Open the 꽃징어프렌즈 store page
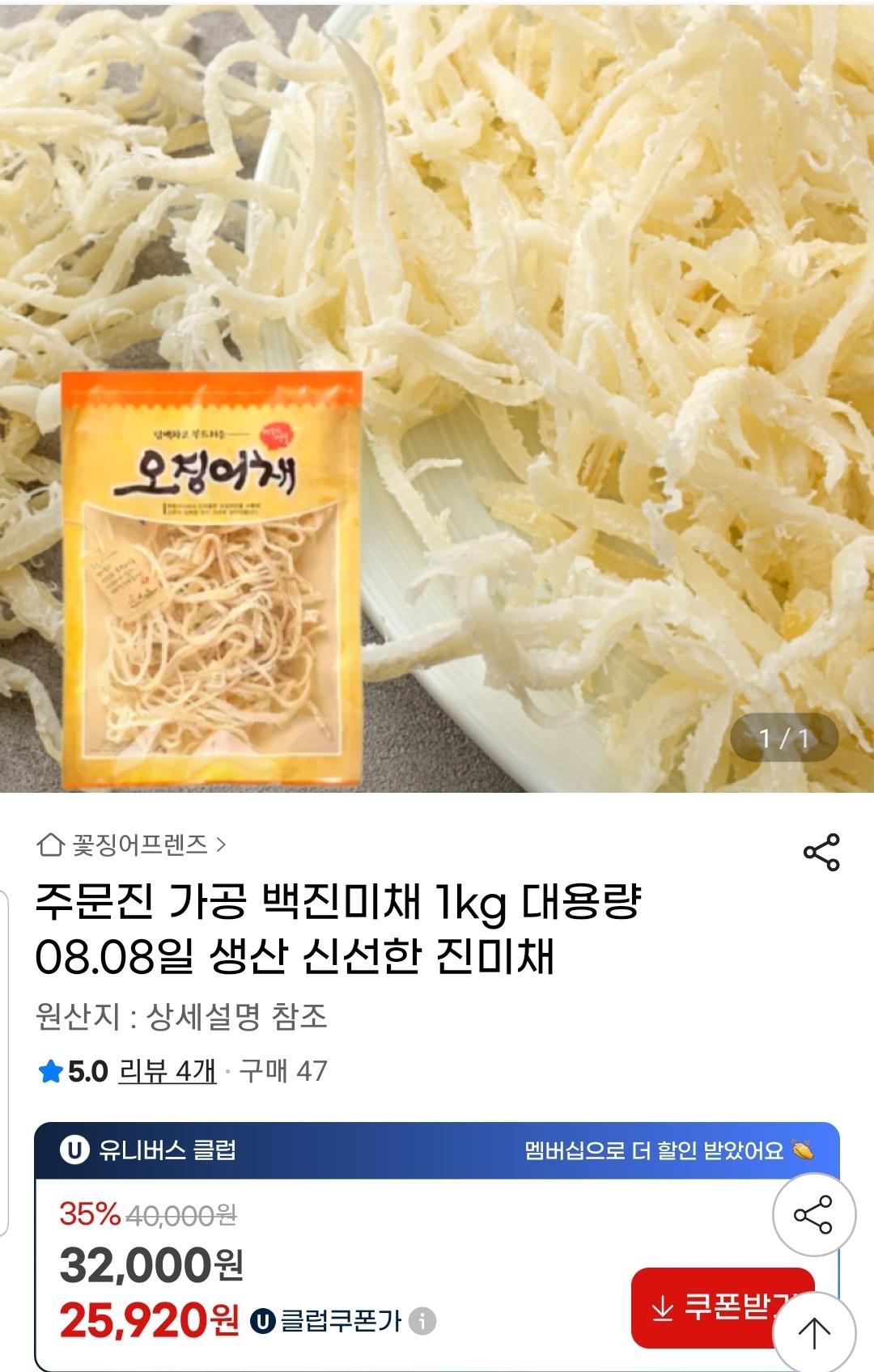This screenshot has height=1372, width=874. 133,845
